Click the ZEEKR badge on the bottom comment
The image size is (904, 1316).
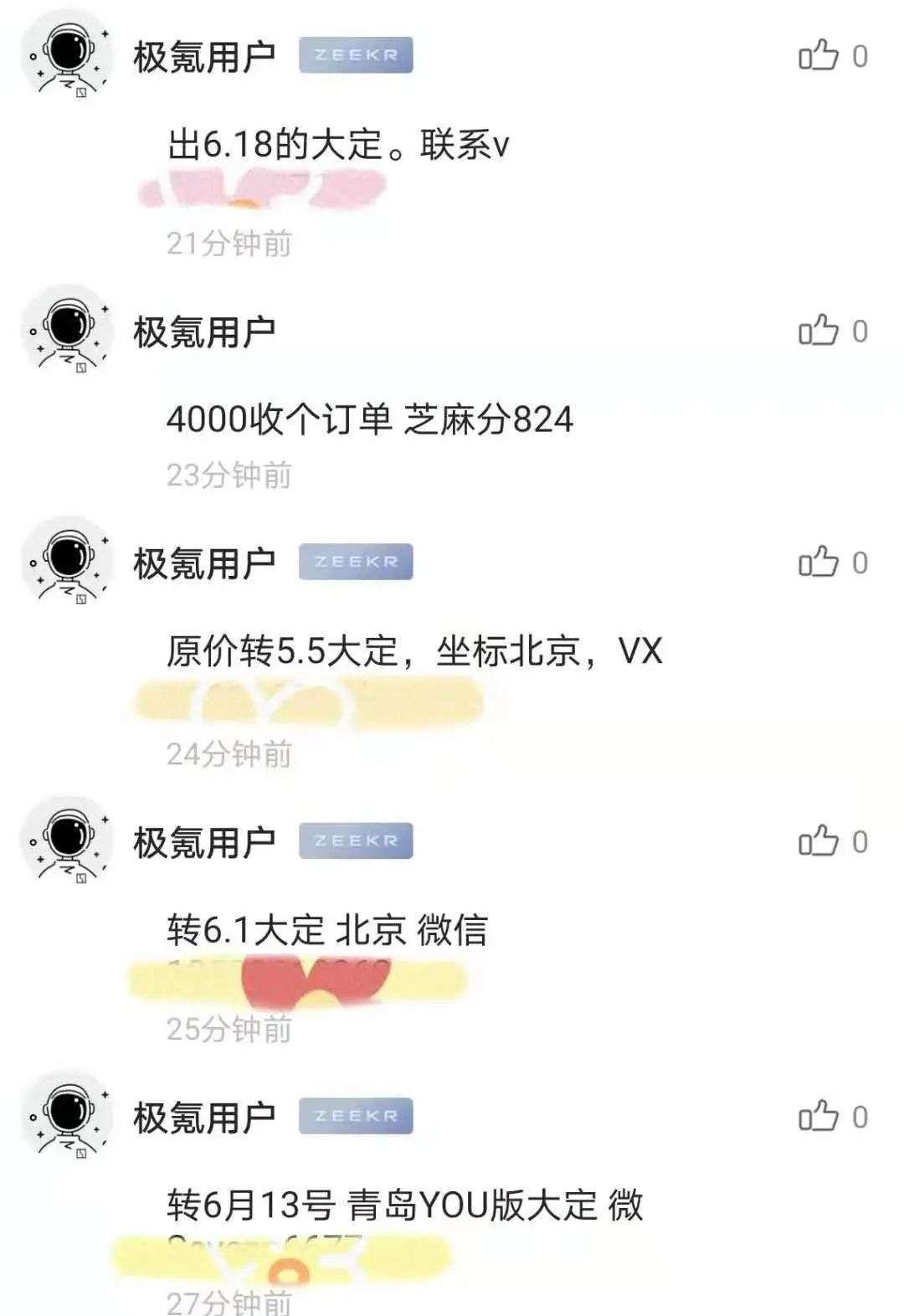tap(354, 1113)
